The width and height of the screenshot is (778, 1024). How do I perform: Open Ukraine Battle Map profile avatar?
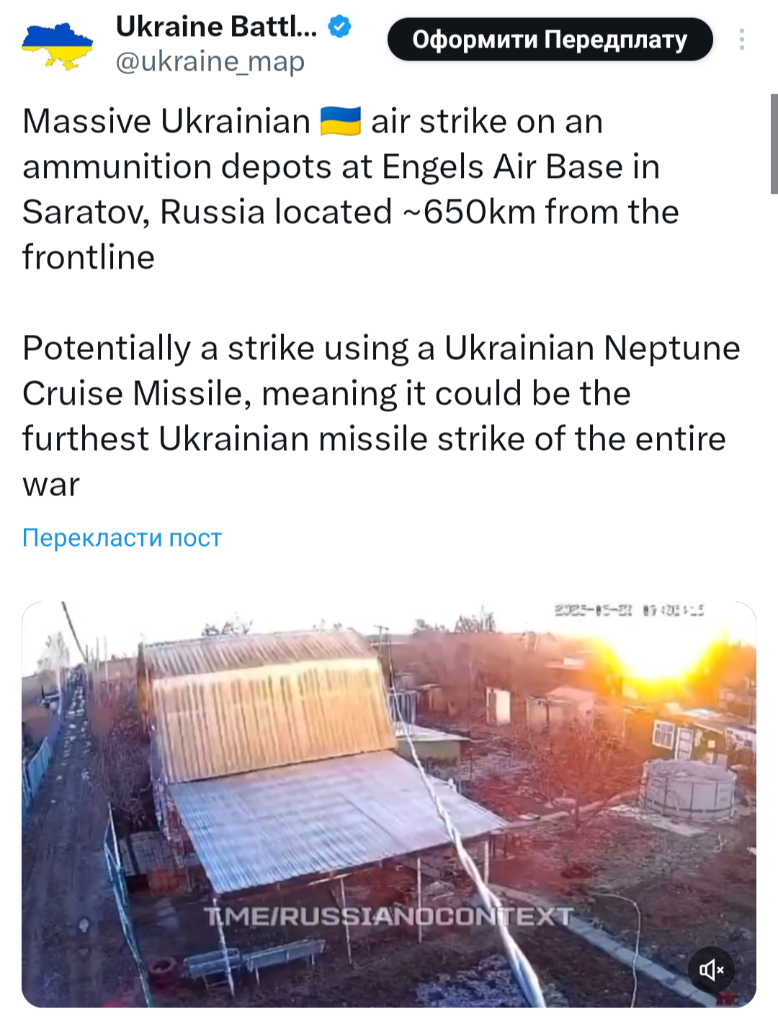(57, 45)
